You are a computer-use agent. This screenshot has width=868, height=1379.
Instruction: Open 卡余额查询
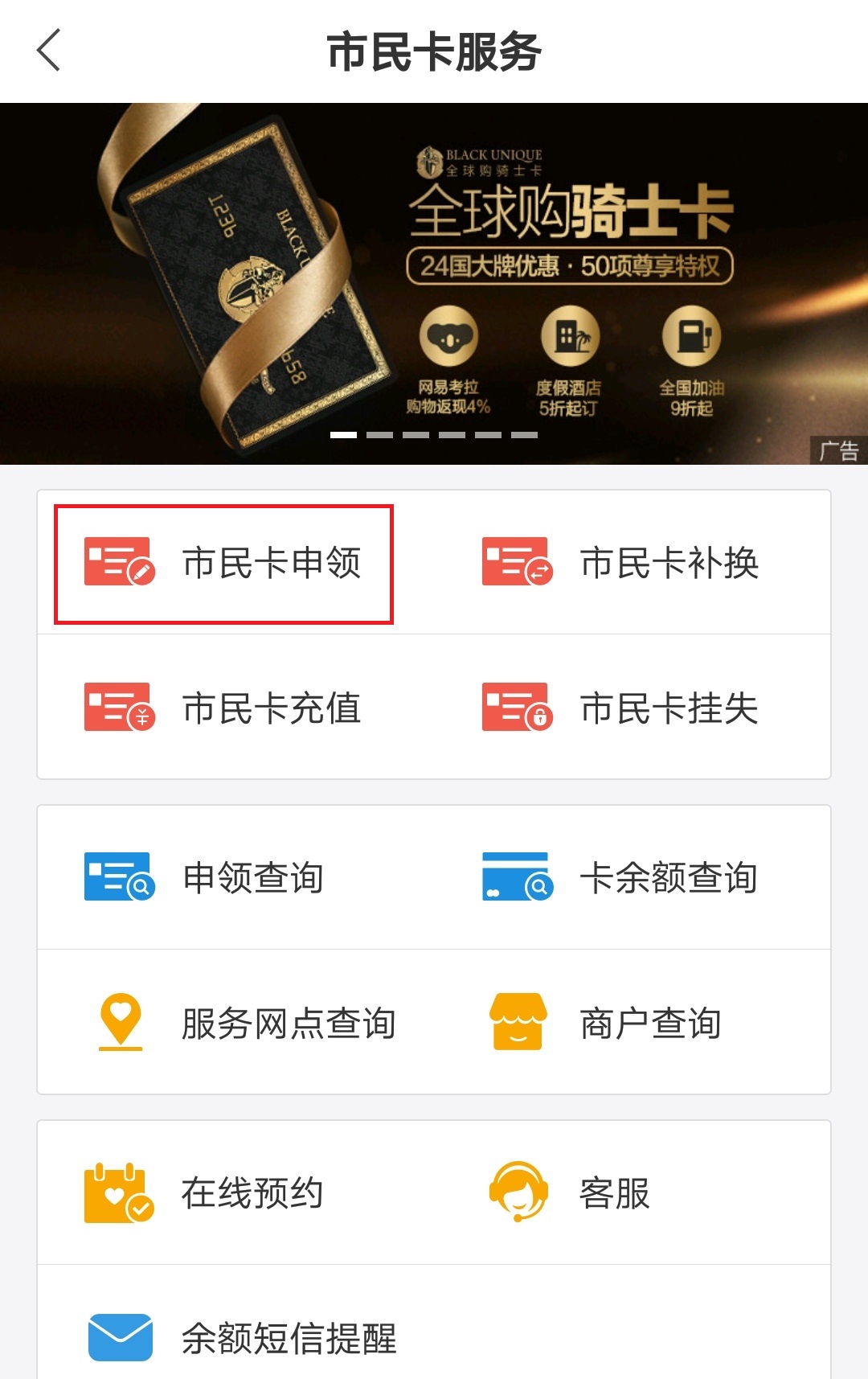[x=620, y=877]
